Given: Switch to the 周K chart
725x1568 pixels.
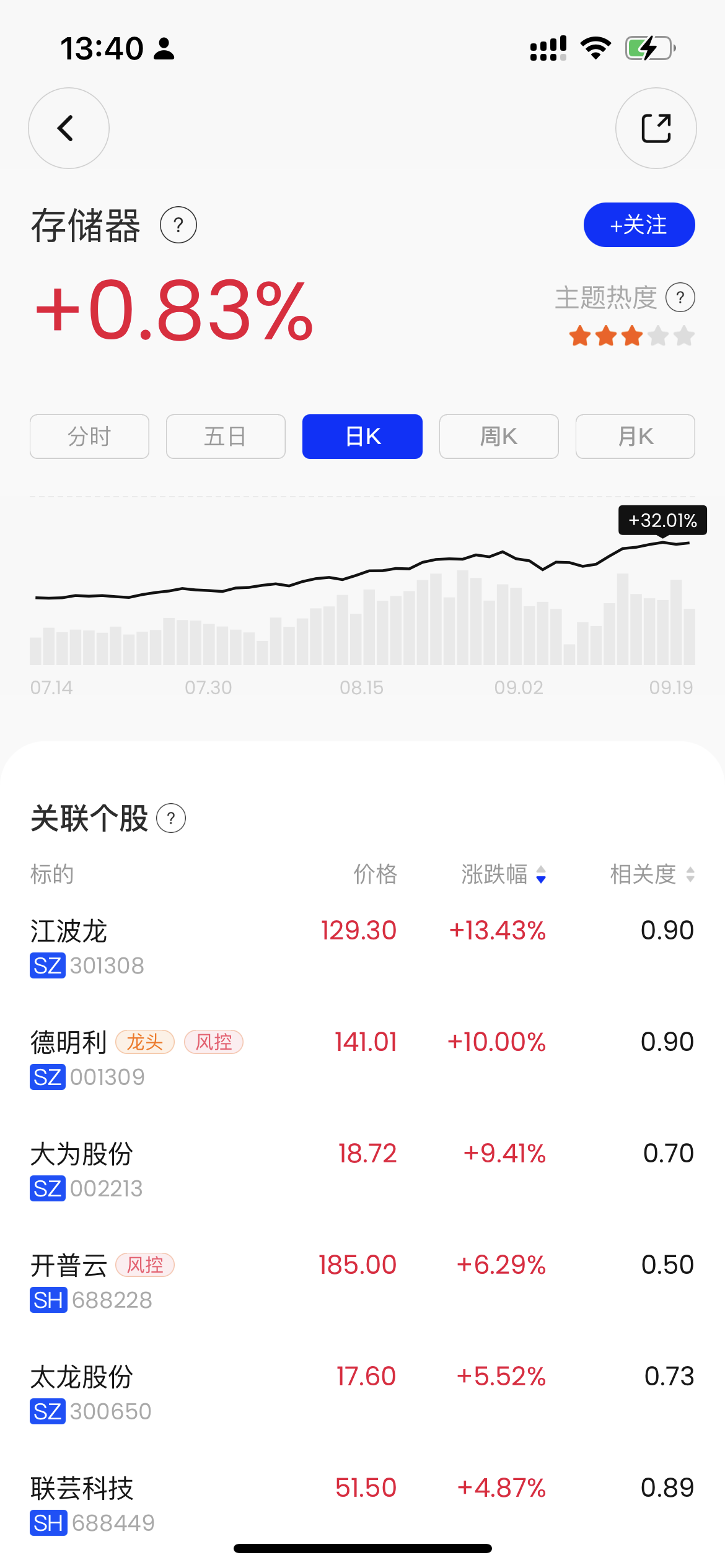Looking at the screenshot, I should [x=499, y=437].
